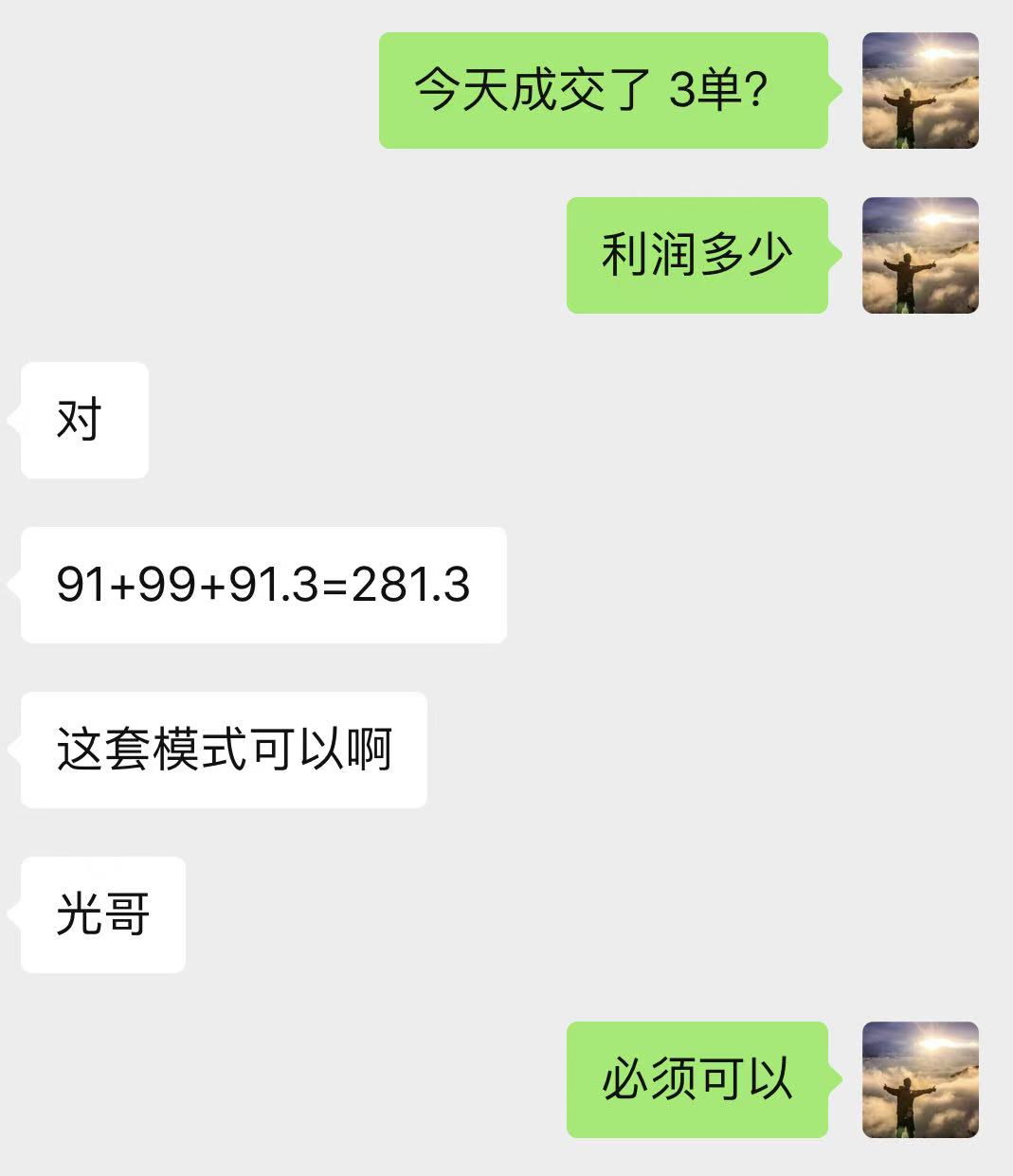
Task: Select the green bubble "今天成交了 3单?"
Action: [602, 92]
